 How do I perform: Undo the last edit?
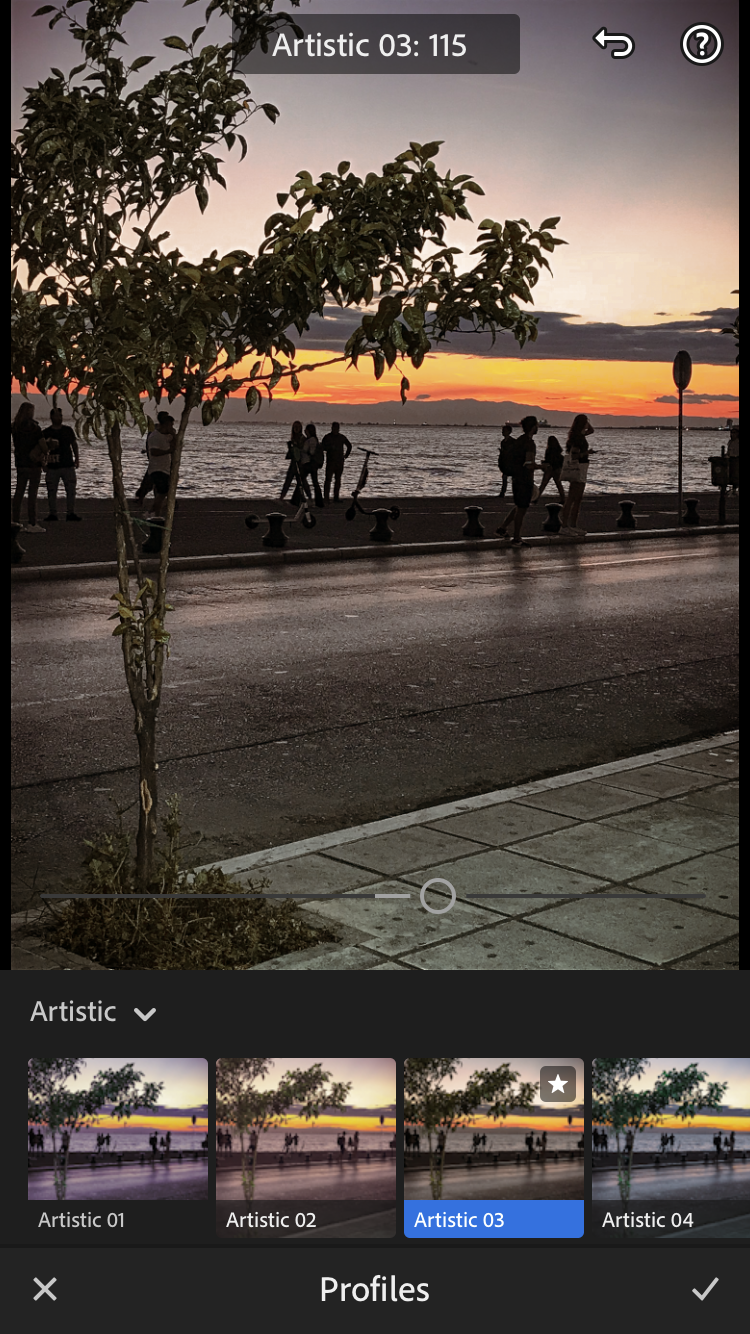click(x=614, y=44)
